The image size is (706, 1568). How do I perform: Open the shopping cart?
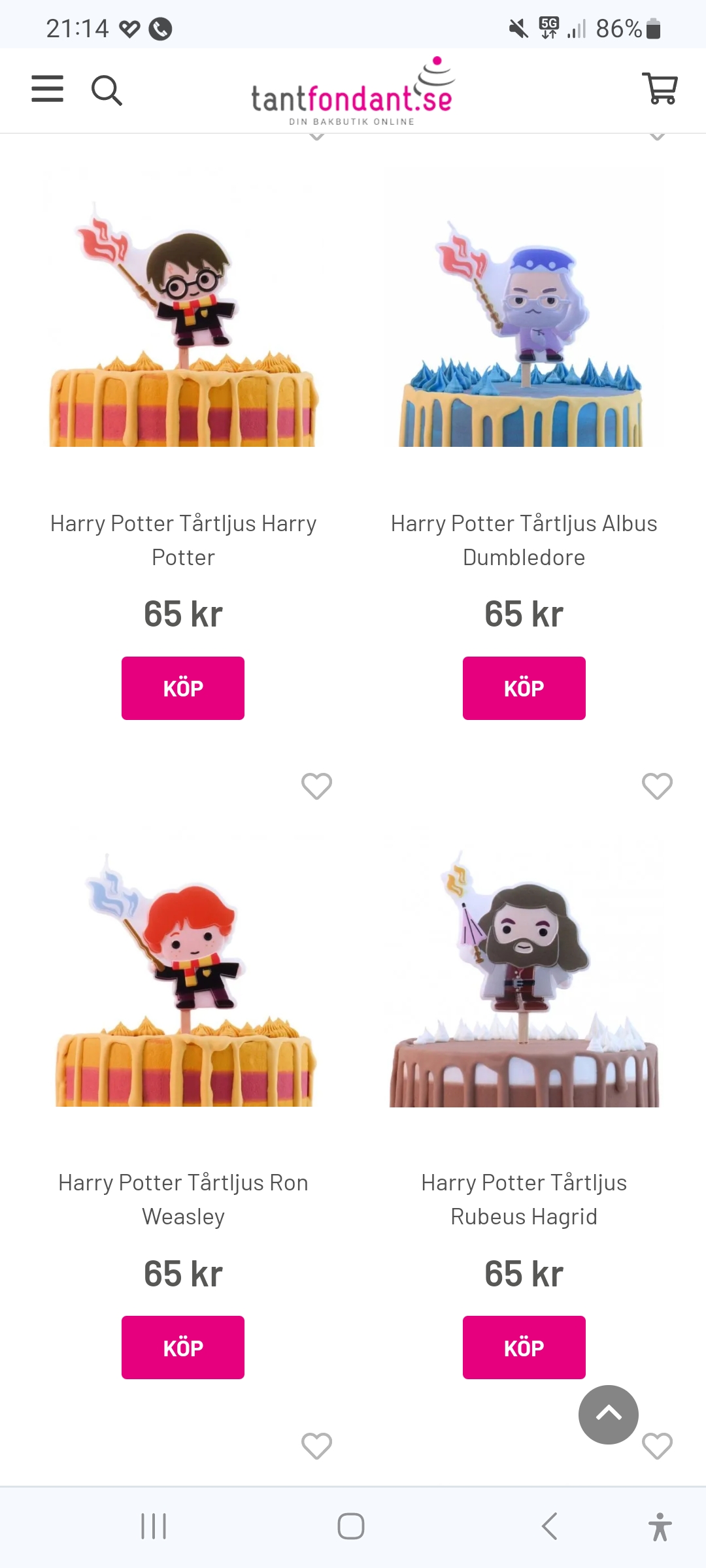coord(660,88)
